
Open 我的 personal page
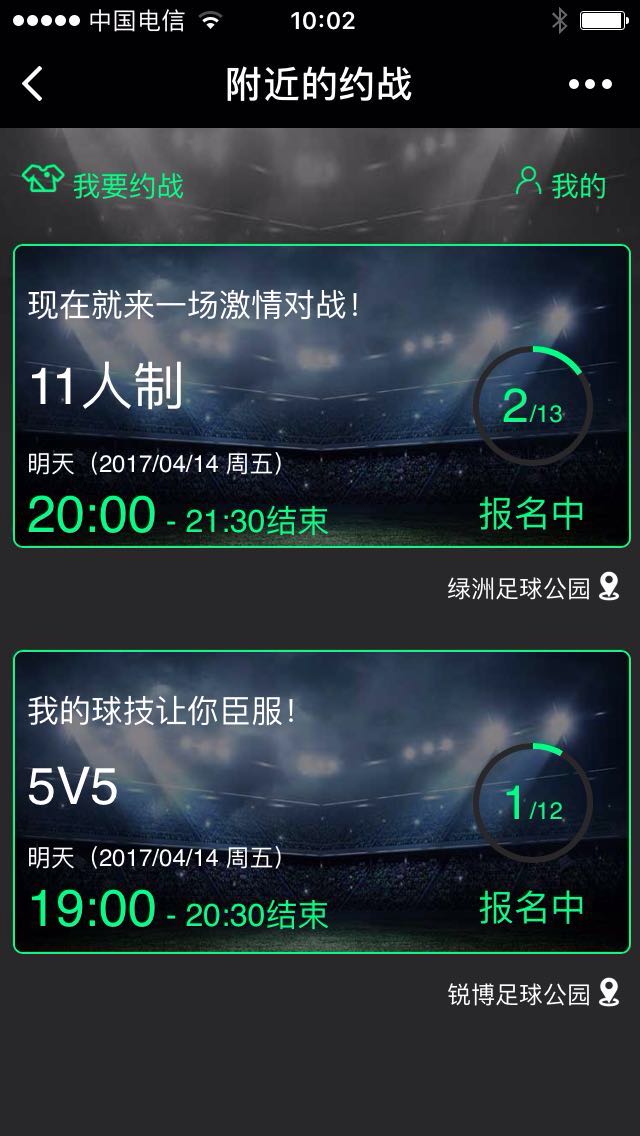[x=561, y=184]
